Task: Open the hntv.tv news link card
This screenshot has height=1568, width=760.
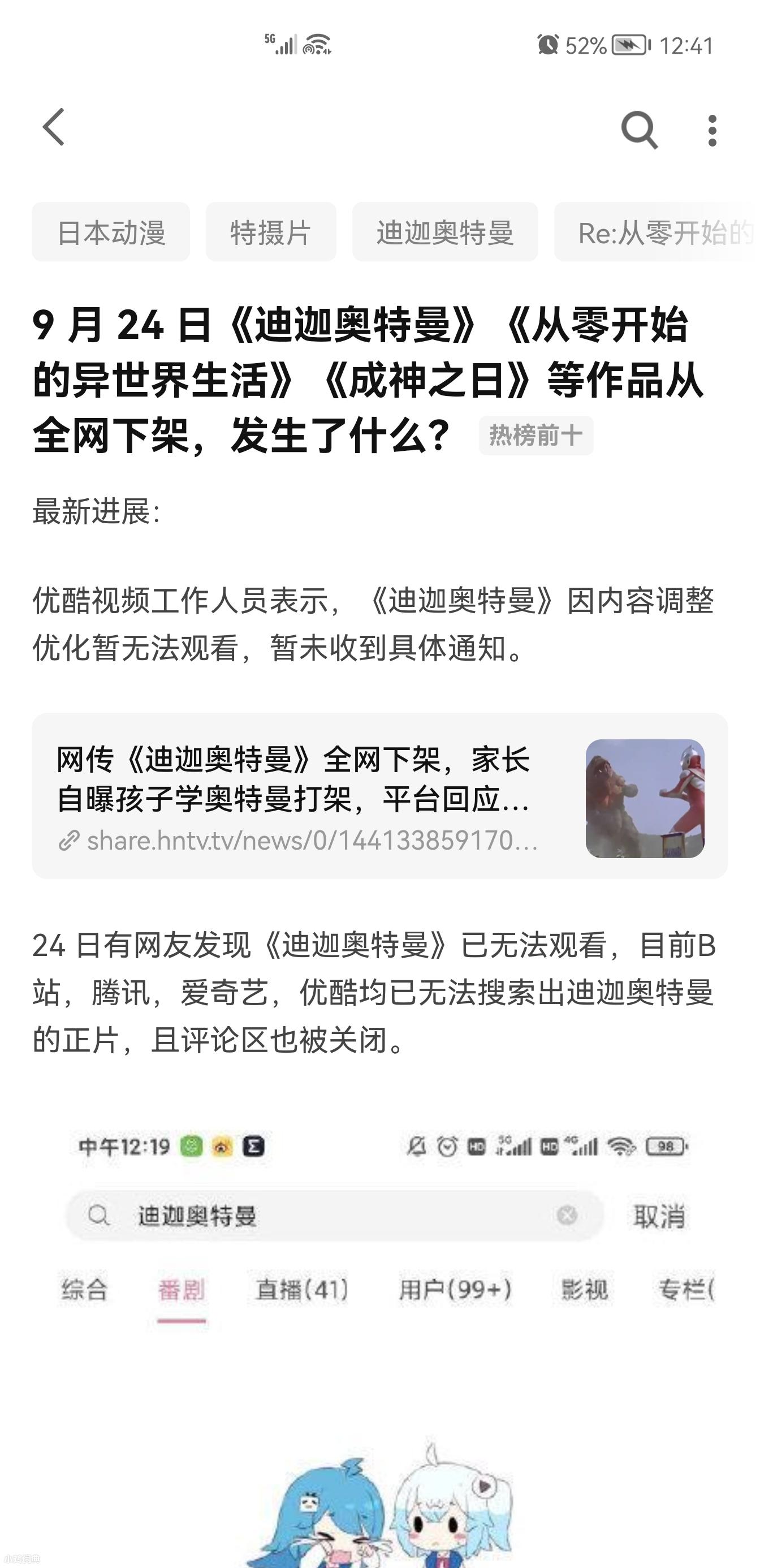Action: tap(379, 796)
